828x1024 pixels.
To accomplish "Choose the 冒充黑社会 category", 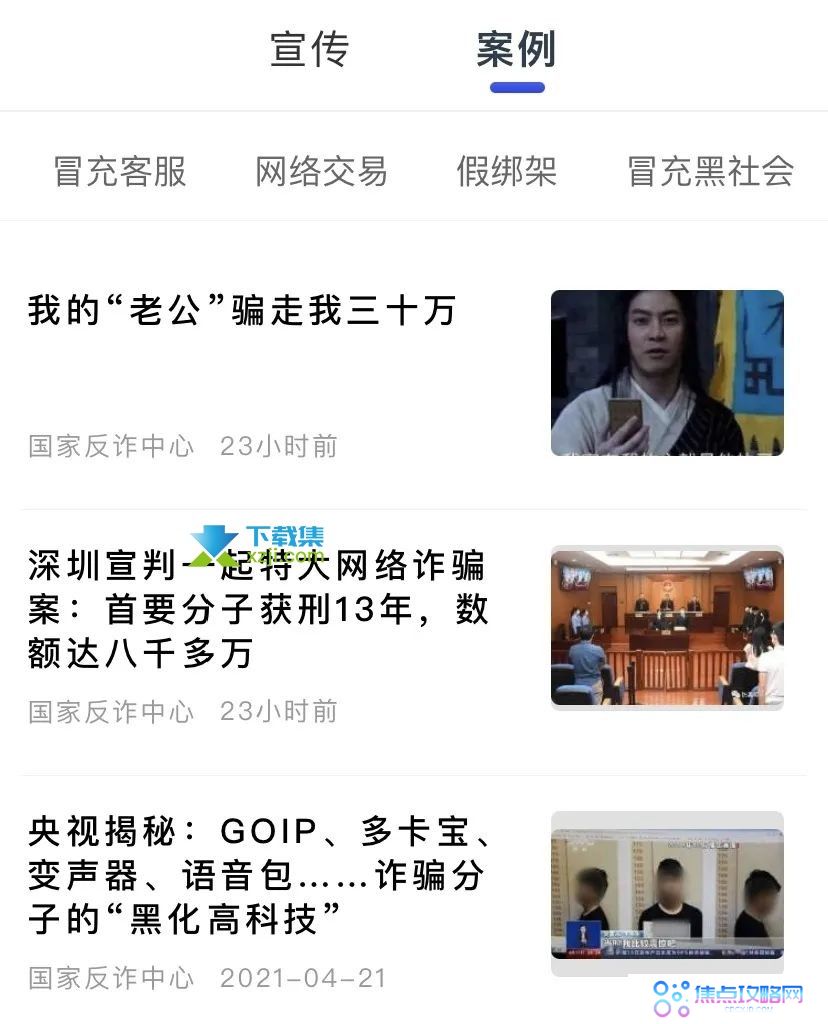I will pos(708,172).
